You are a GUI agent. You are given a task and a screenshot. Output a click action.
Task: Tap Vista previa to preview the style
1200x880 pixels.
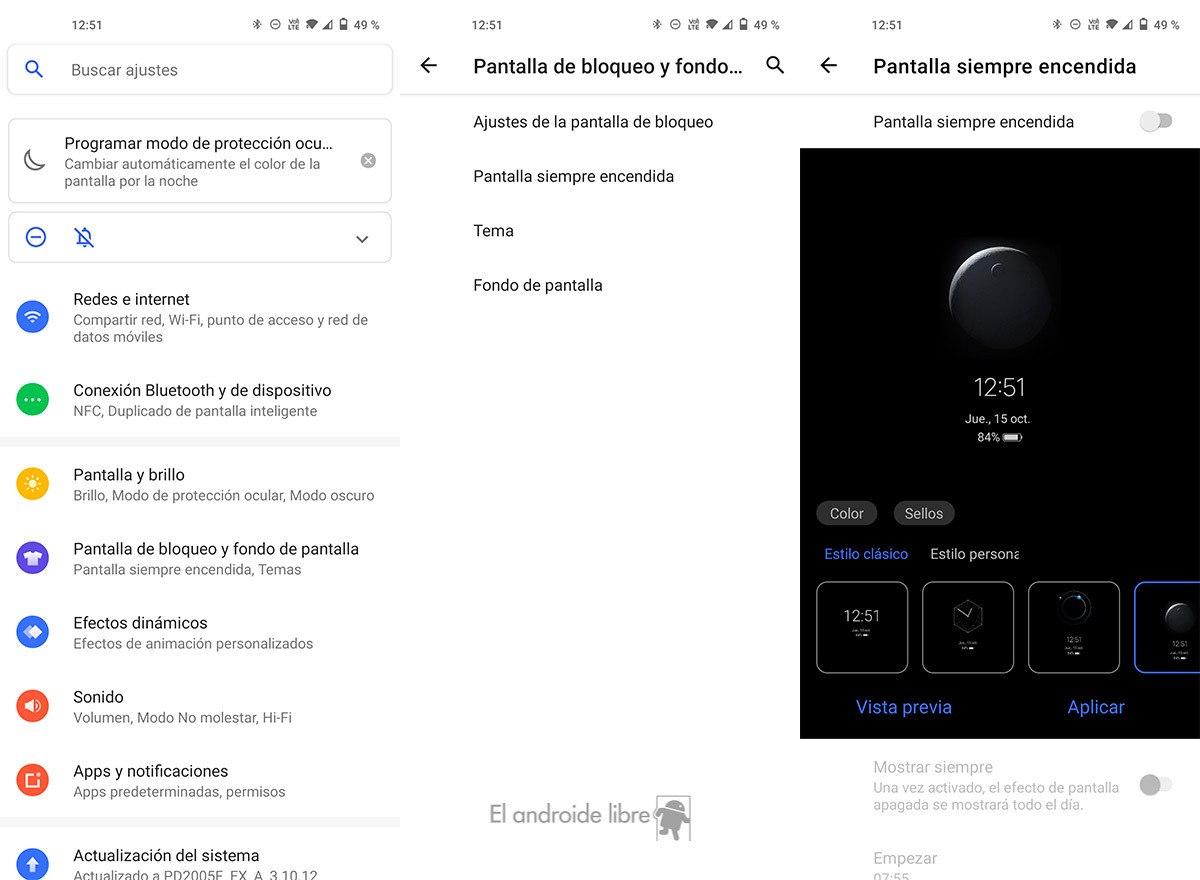[x=904, y=707]
